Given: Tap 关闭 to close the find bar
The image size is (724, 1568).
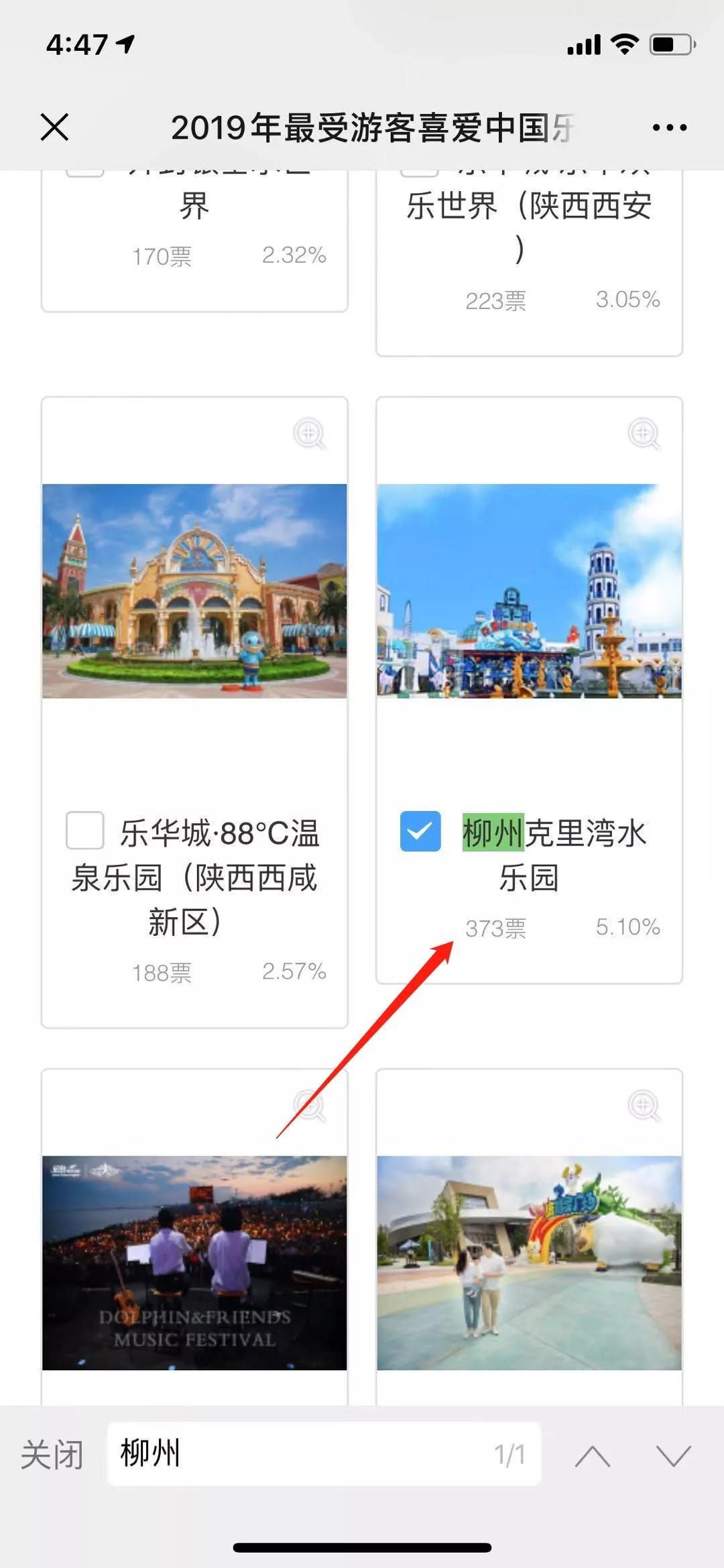Looking at the screenshot, I should pyautogui.click(x=52, y=1454).
